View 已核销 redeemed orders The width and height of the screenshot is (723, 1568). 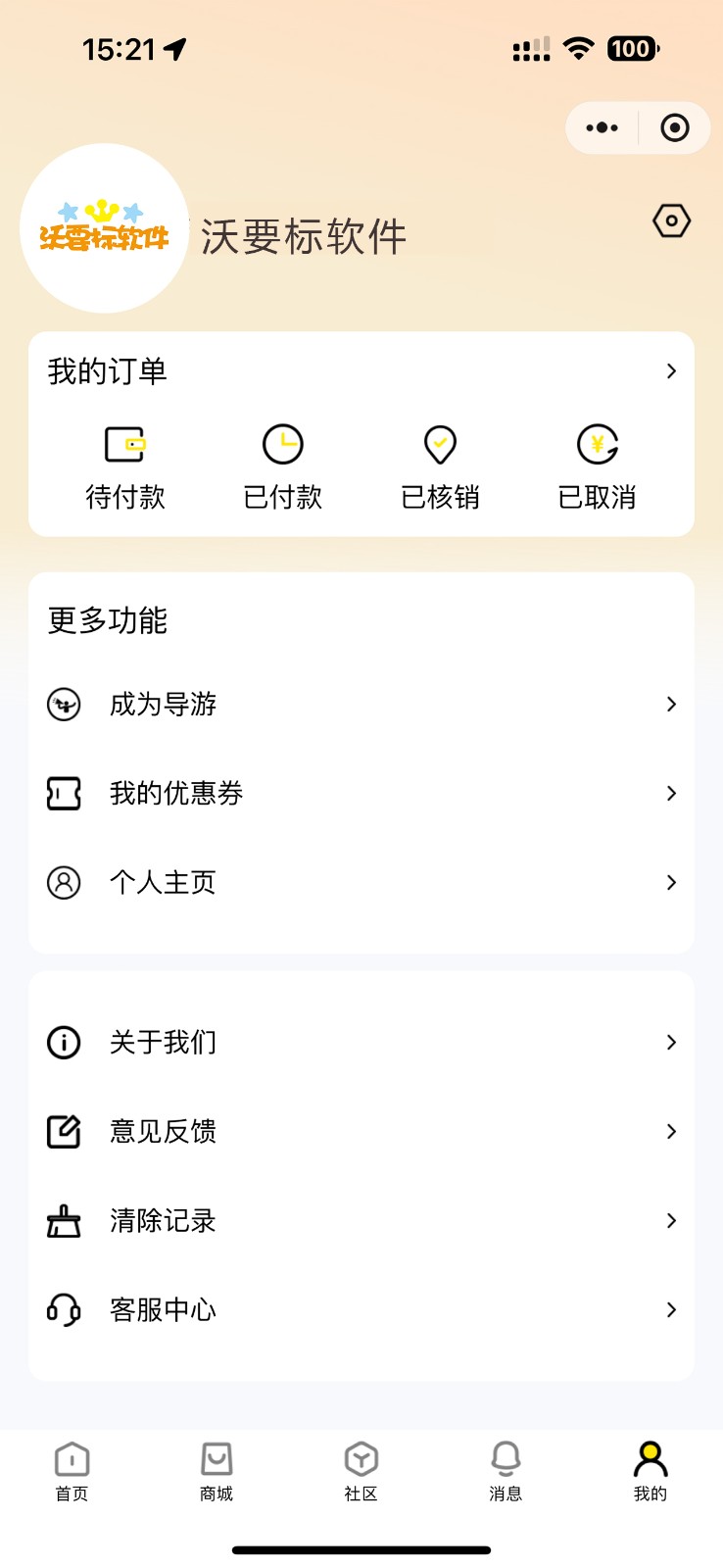(x=440, y=468)
